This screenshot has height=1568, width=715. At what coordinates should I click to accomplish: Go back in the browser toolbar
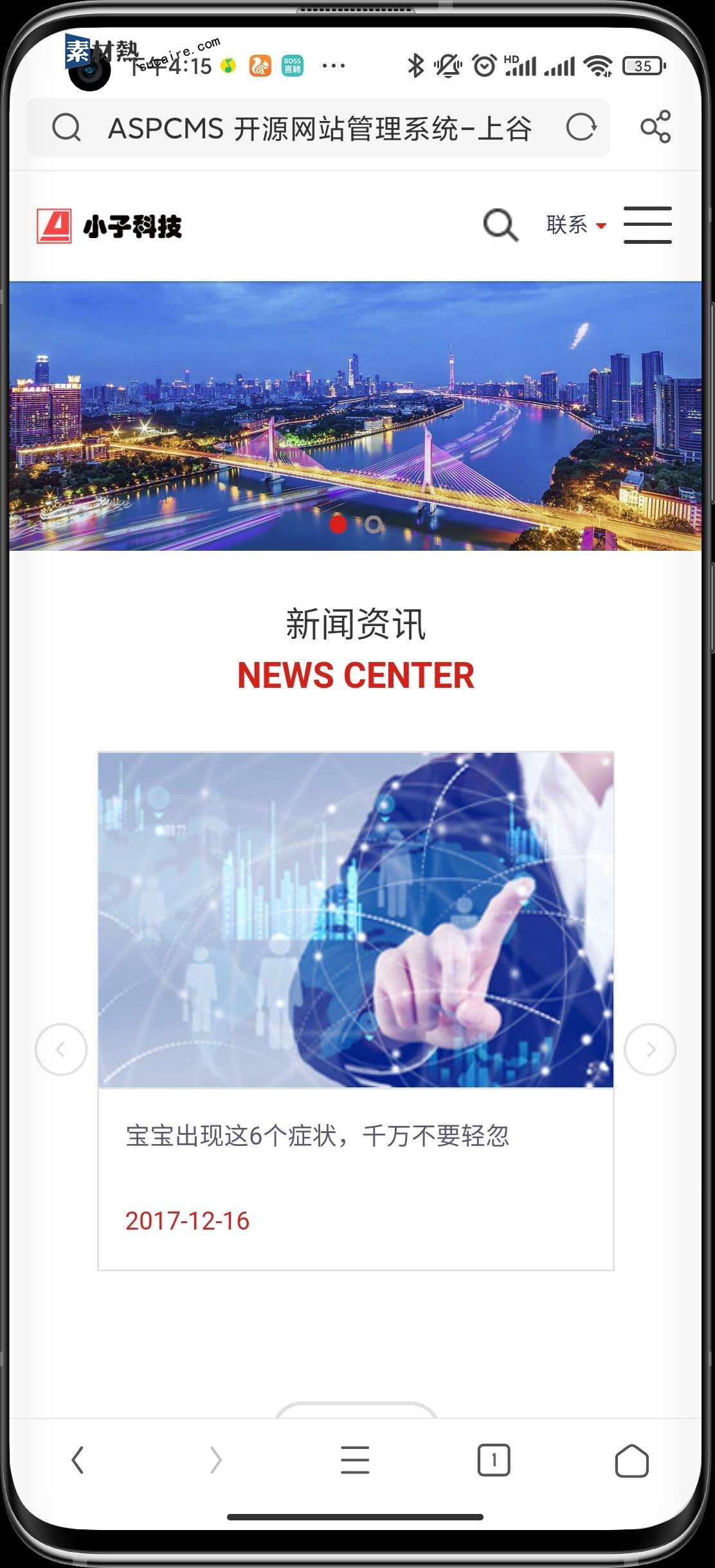click(x=78, y=1460)
